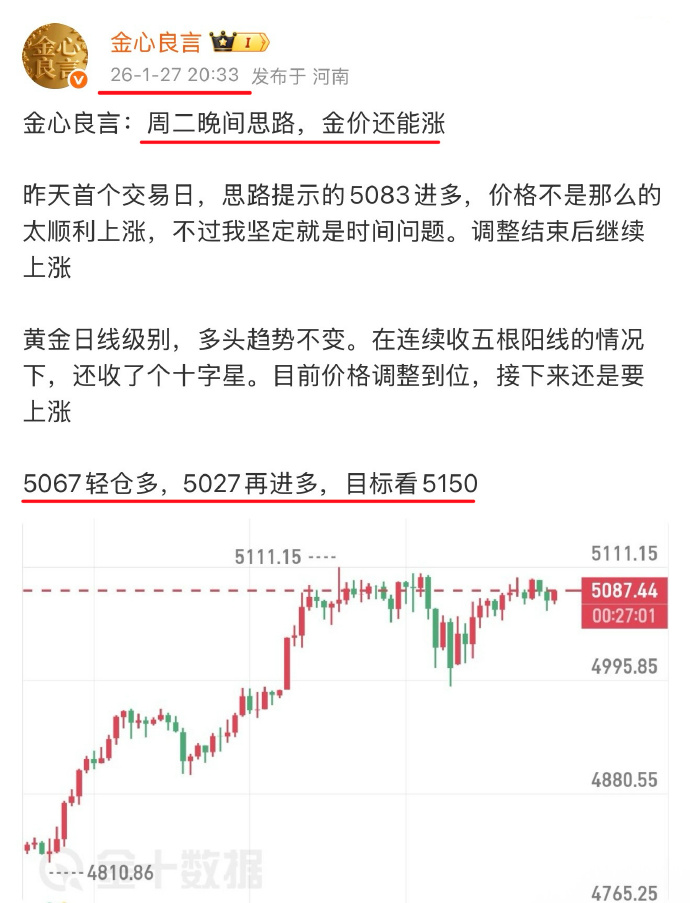Open the crown membership badge
The height and width of the screenshot is (903, 690).
click(x=238, y=43)
